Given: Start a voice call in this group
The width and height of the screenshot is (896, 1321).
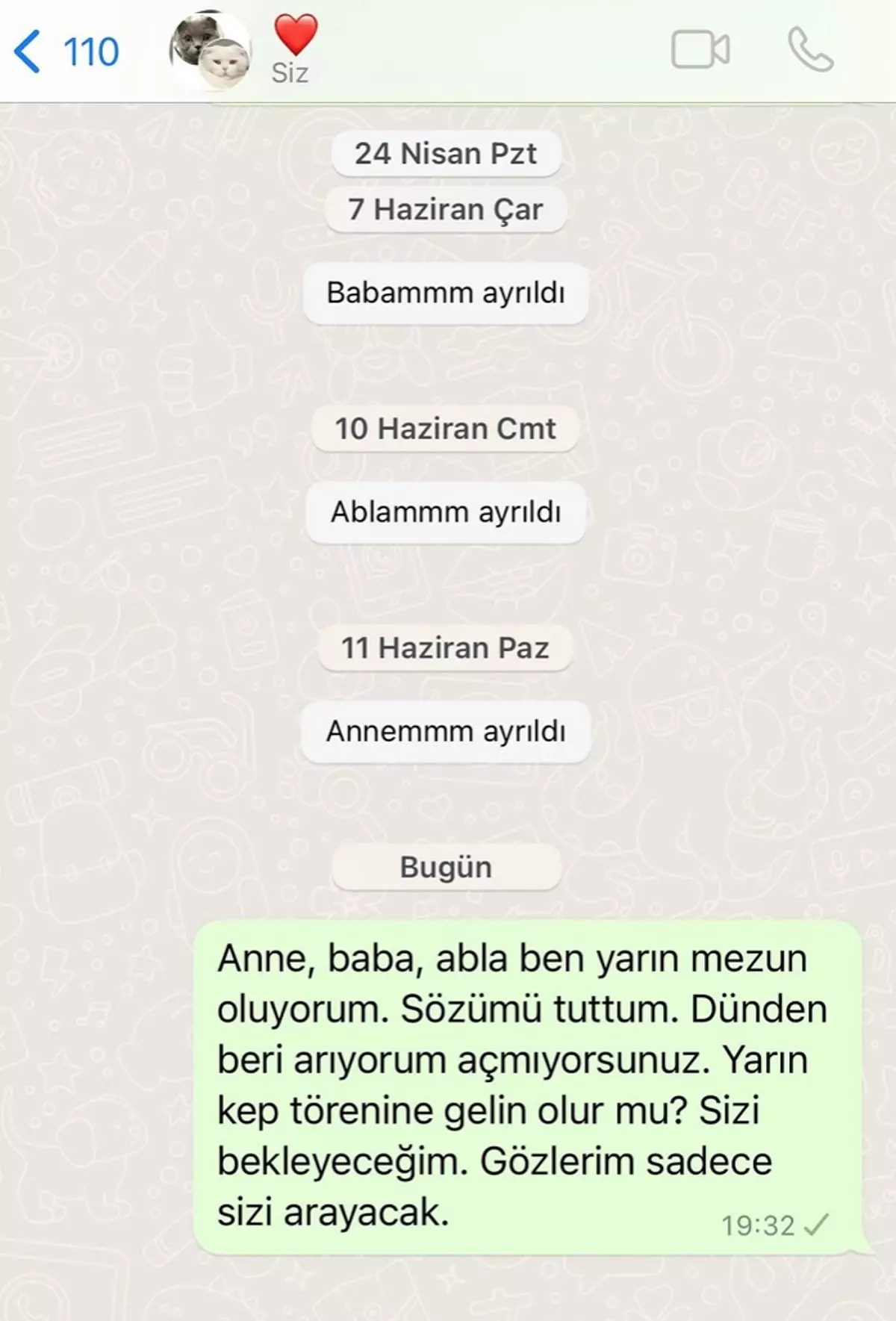Looking at the screenshot, I should (810, 51).
